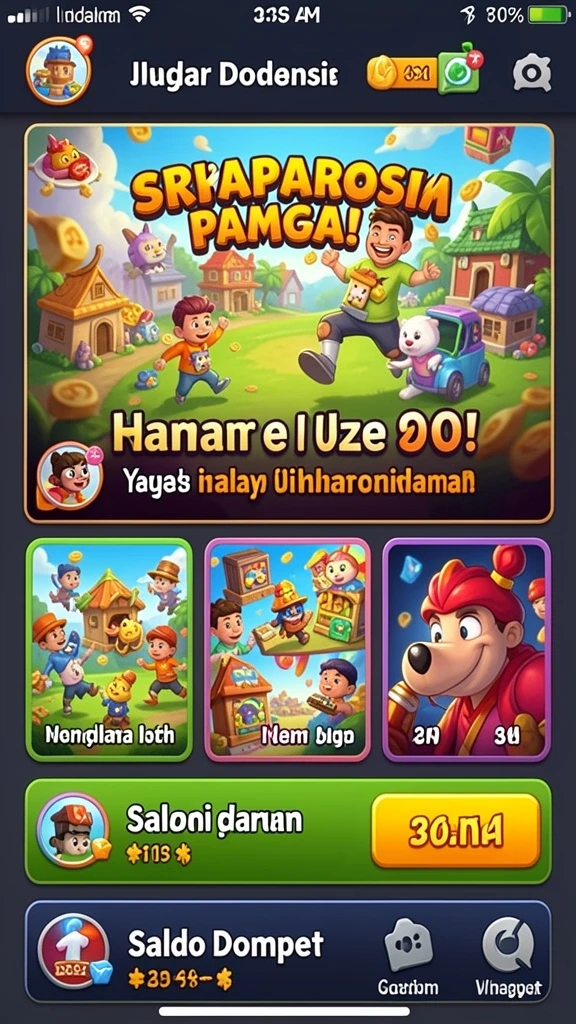Open the Nenglara loth game card
The width and height of the screenshot is (576, 1024).
coord(109,650)
